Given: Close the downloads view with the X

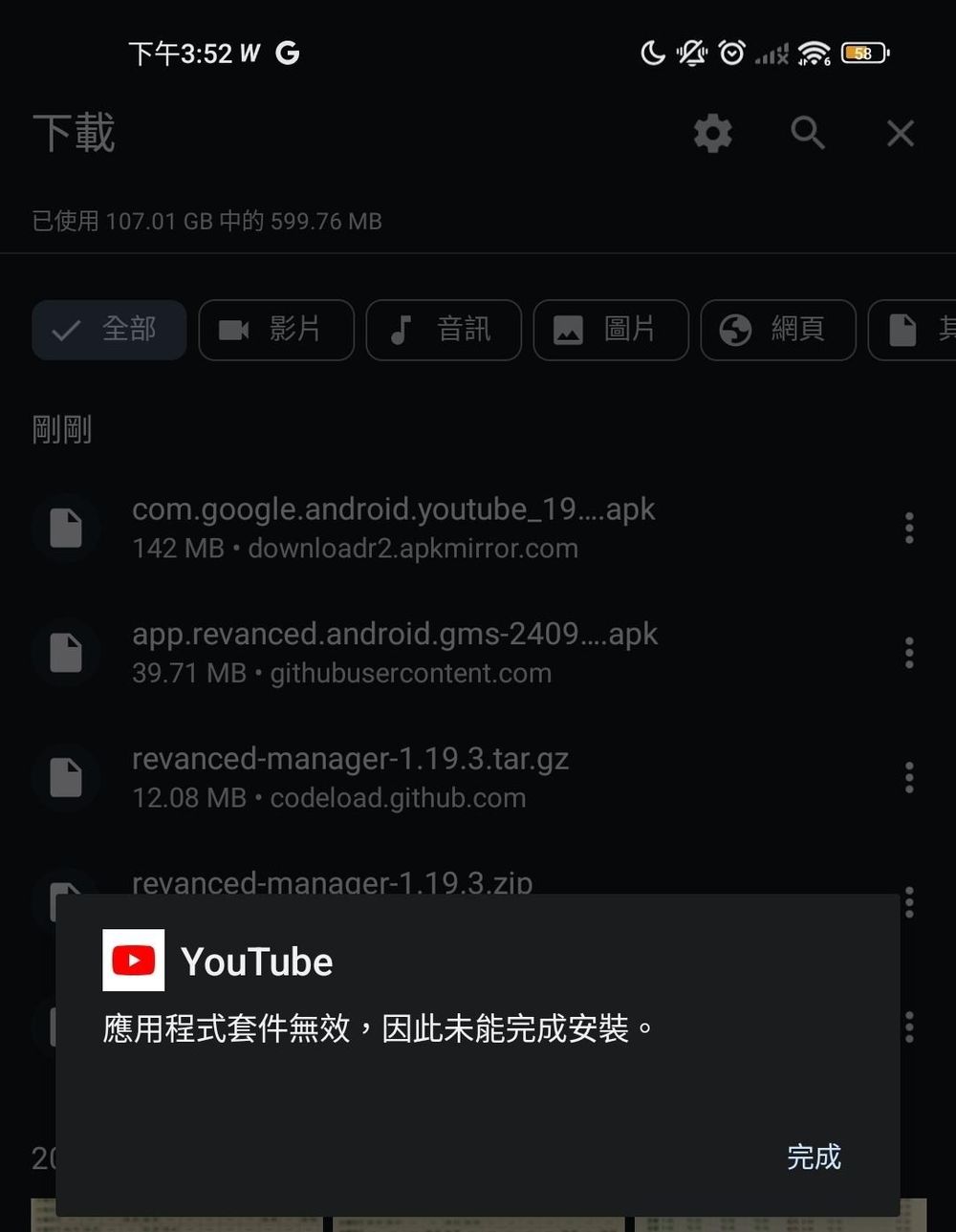Looking at the screenshot, I should click(899, 133).
